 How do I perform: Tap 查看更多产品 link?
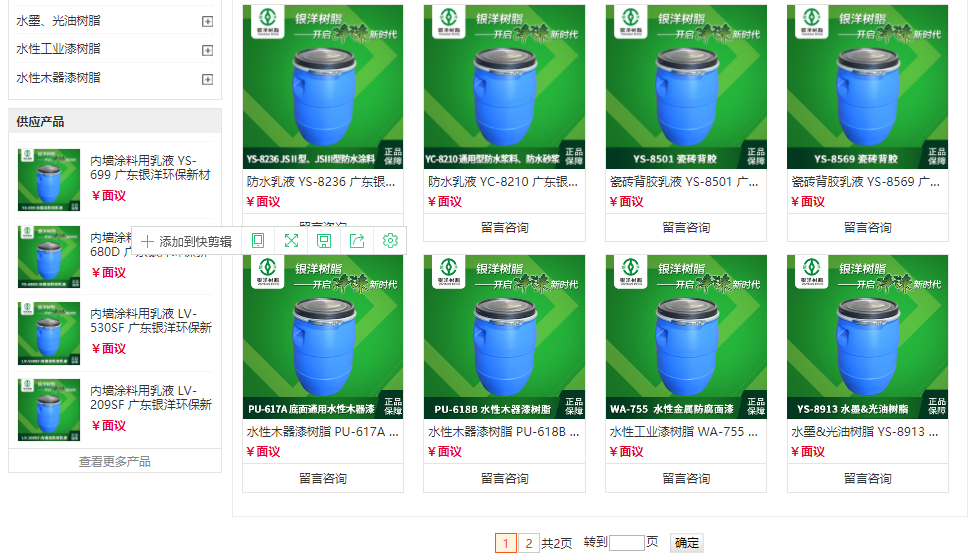tap(115, 462)
